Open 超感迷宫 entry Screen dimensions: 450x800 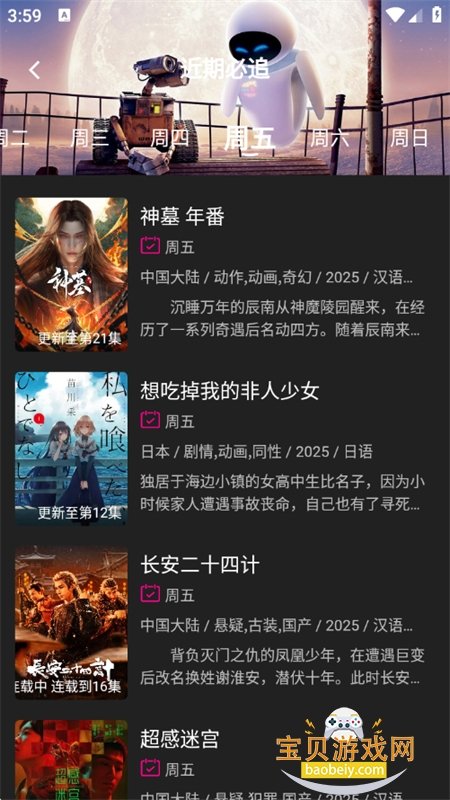pos(225,758)
